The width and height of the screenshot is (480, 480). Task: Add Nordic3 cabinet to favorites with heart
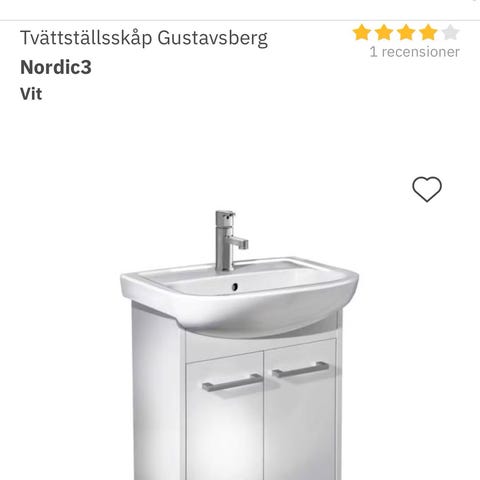[427, 189]
